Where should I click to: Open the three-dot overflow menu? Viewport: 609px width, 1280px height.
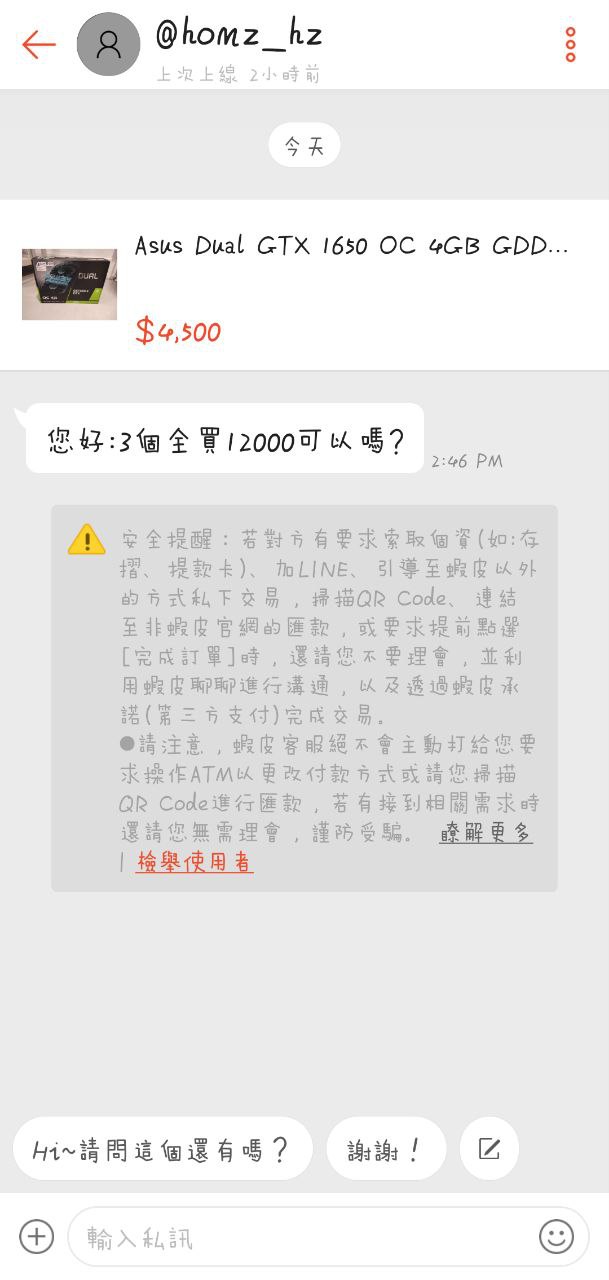[570, 44]
